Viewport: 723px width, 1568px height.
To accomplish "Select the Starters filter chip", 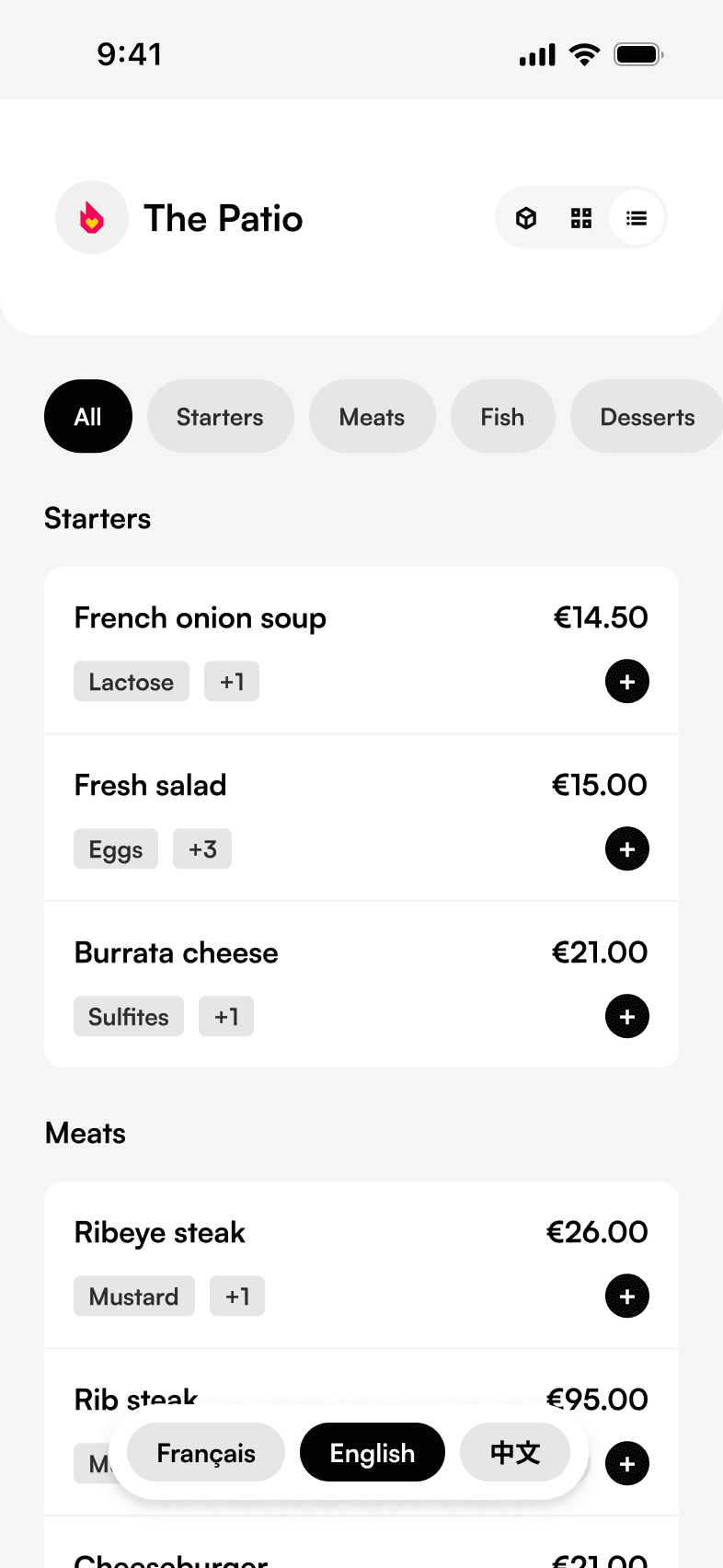I will point(220,416).
